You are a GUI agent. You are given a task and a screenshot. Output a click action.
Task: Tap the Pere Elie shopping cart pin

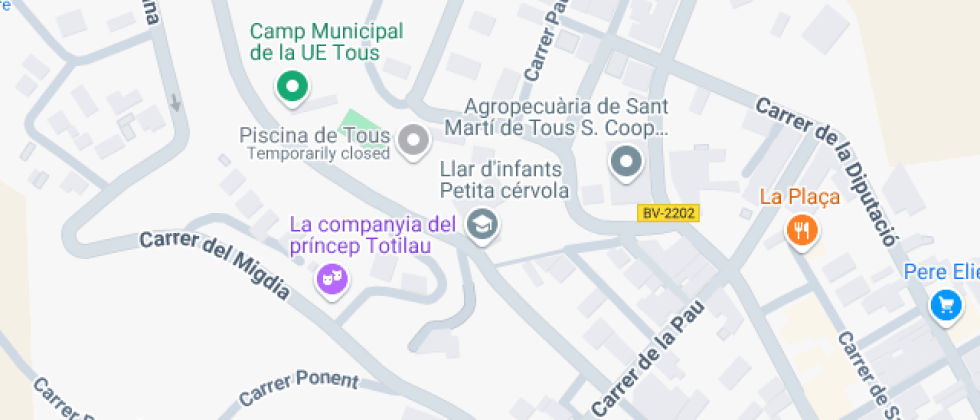[946, 306]
